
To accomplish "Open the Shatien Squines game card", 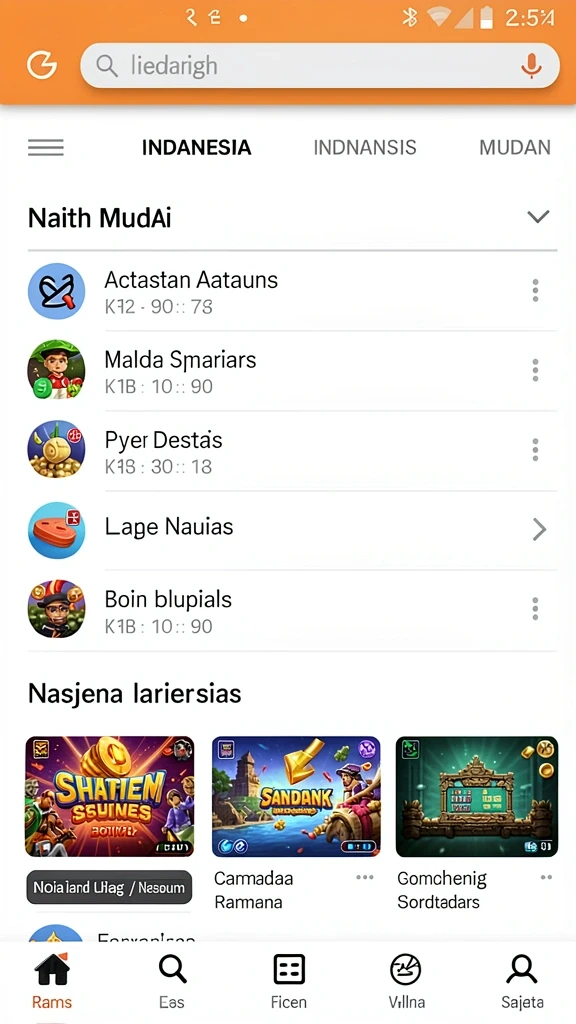I will [110, 796].
